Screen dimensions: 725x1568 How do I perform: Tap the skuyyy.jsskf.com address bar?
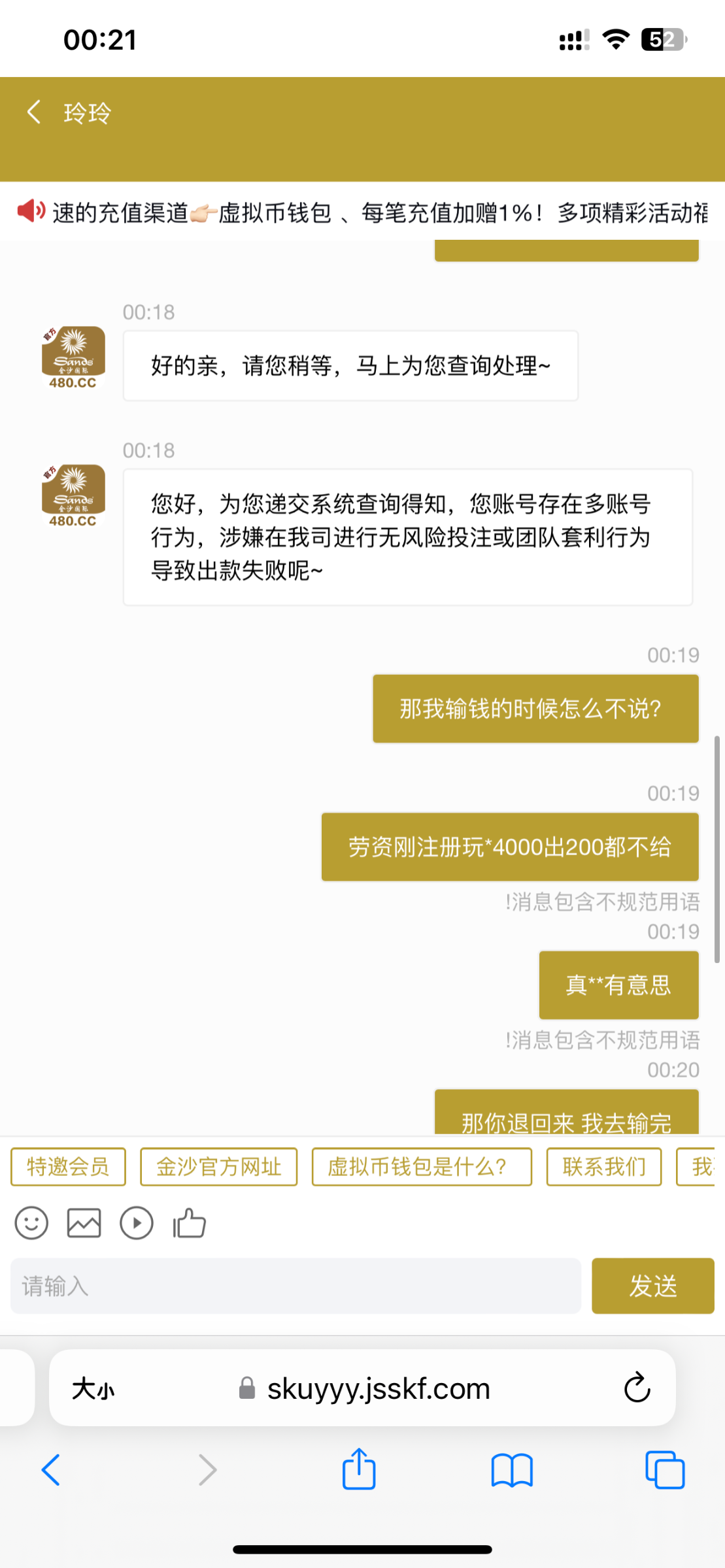click(377, 1389)
